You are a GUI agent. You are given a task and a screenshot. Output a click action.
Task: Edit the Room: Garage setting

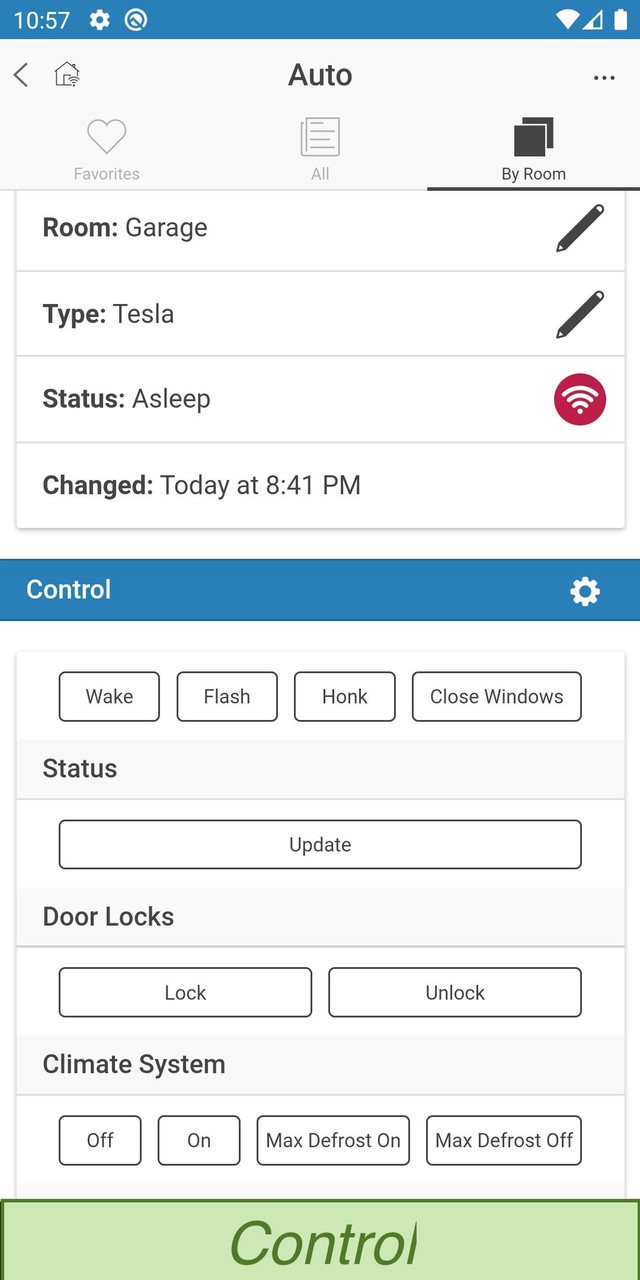[580, 228]
